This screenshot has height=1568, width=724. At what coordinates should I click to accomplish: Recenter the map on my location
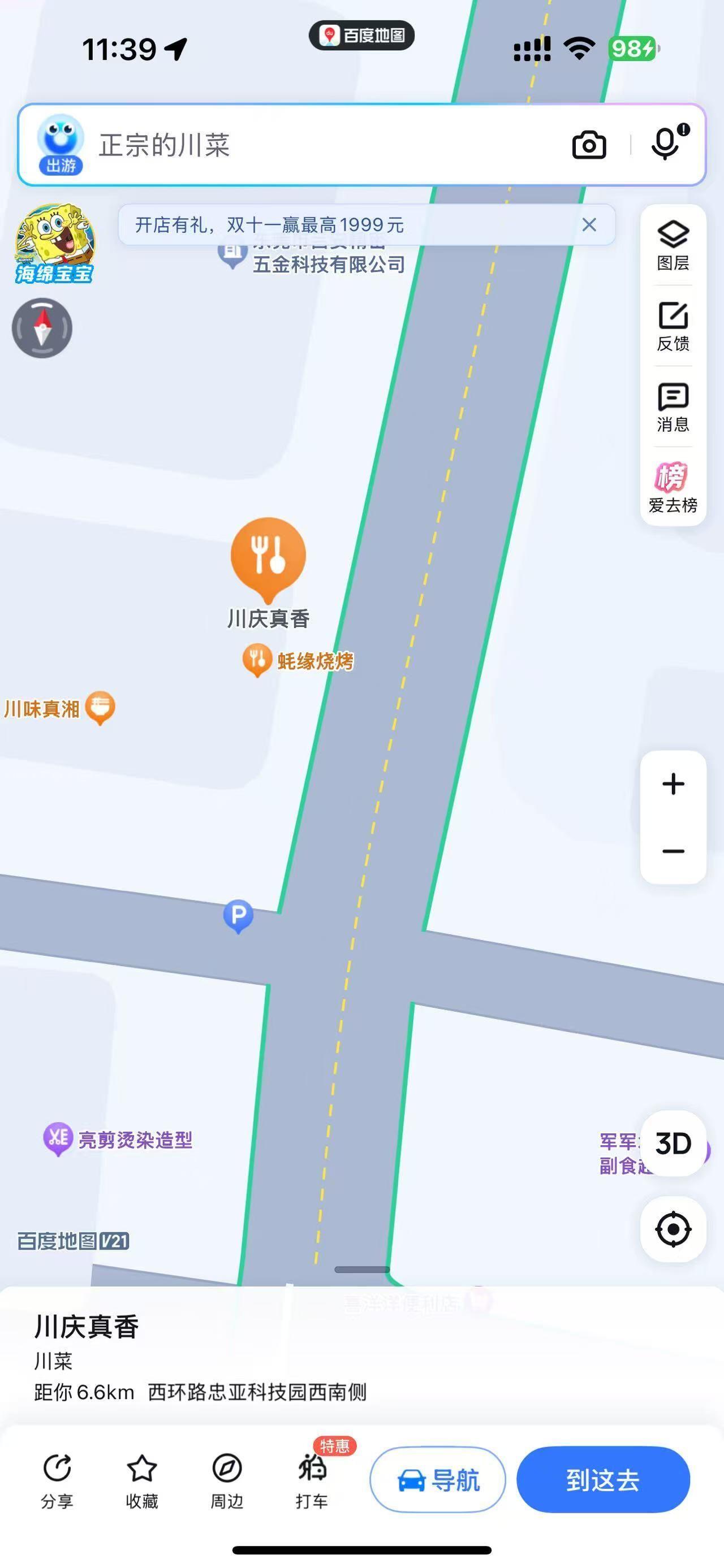click(x=673, y=1229)
